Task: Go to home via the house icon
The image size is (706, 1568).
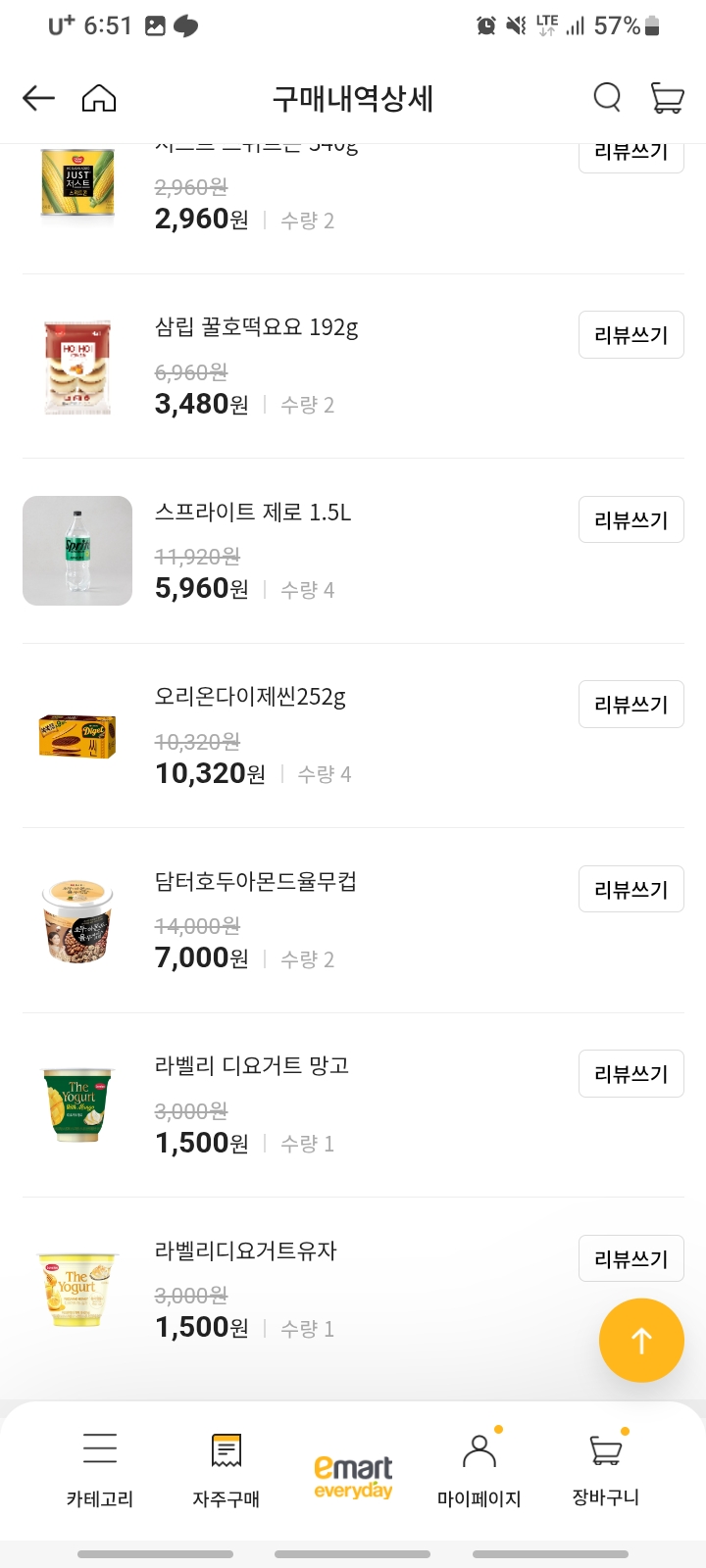Action: point(98,98)
